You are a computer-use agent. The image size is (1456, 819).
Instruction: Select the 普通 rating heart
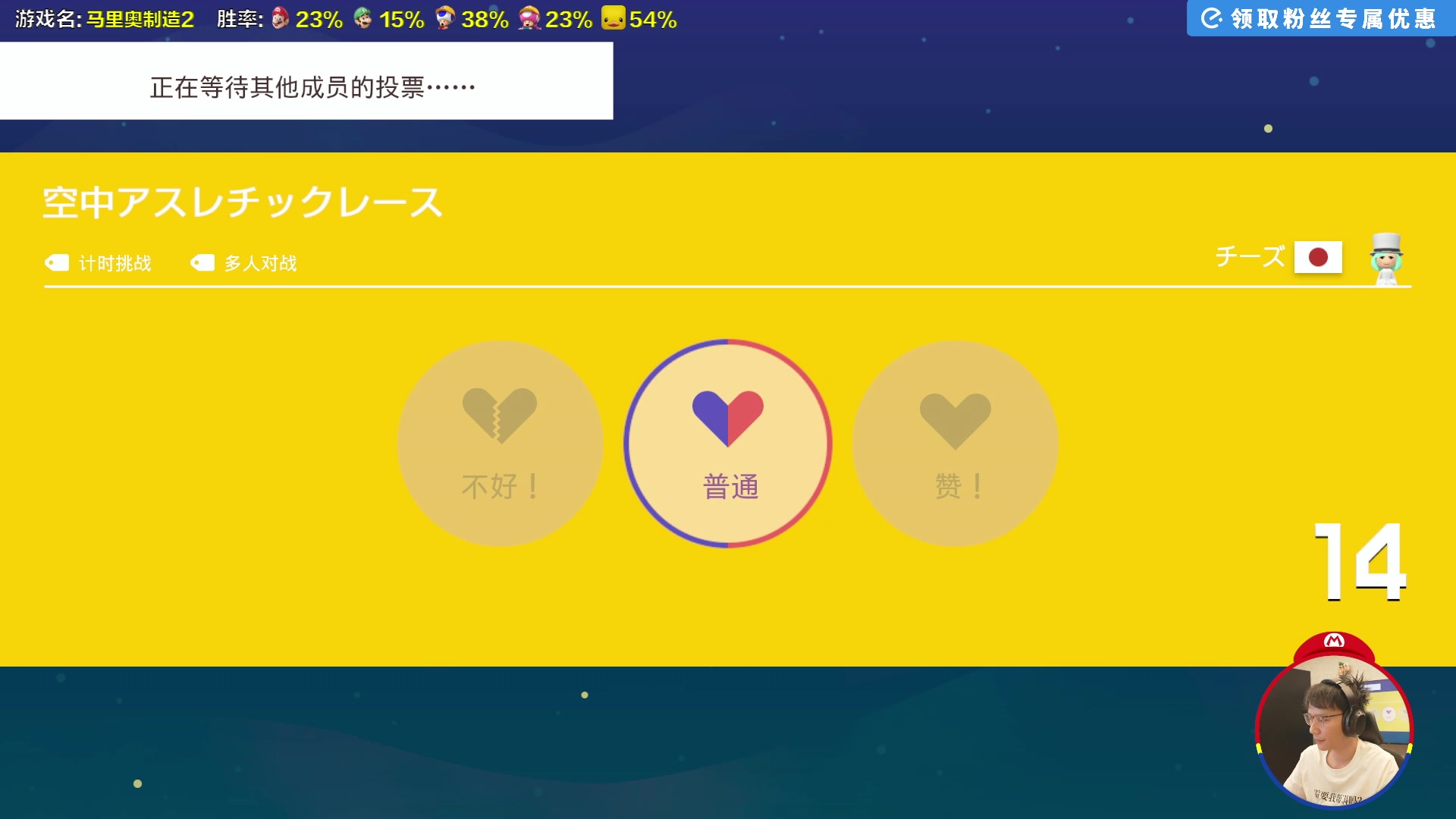pos(727,443)
